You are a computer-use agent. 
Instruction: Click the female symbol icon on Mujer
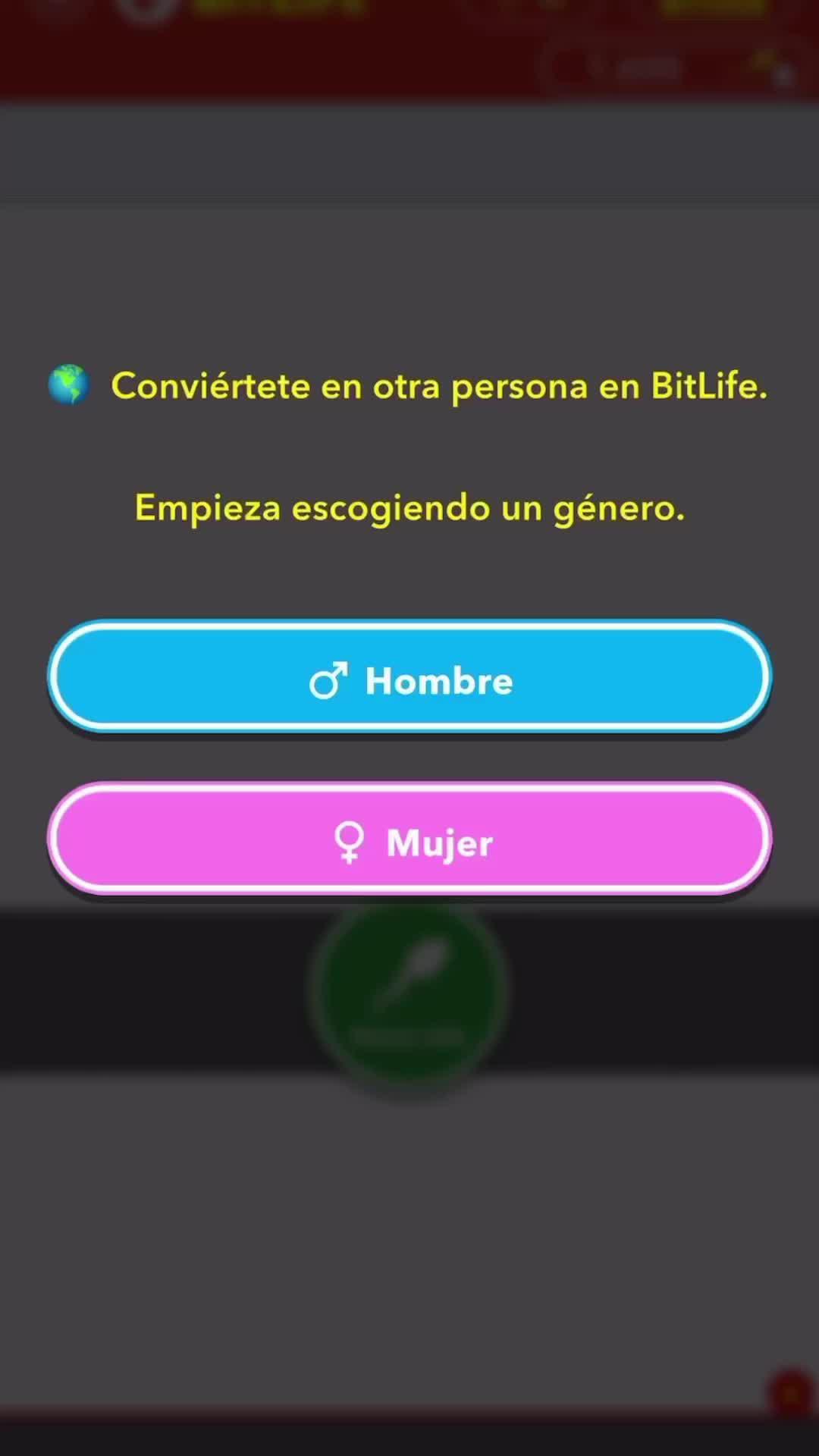click(350, 842)
